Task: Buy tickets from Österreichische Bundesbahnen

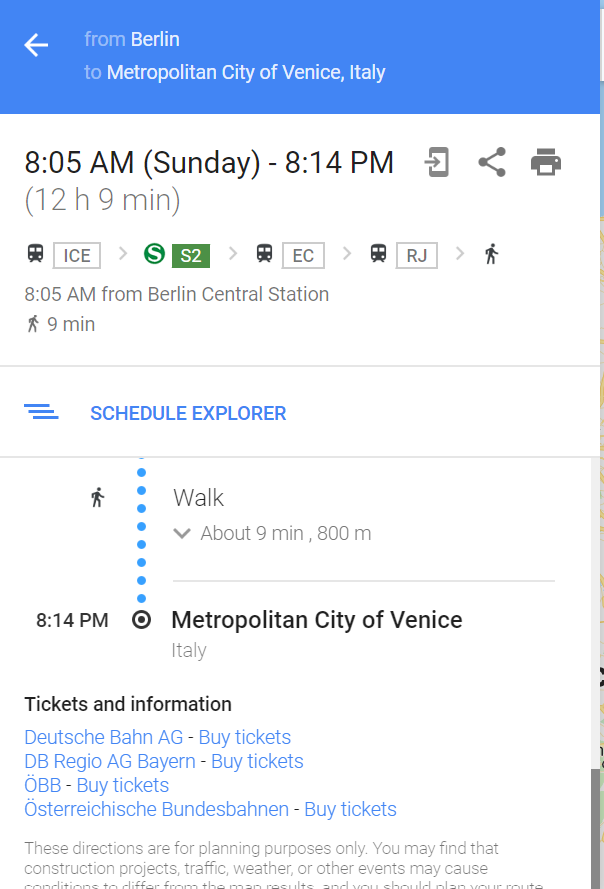Action: tap(350, 810)
